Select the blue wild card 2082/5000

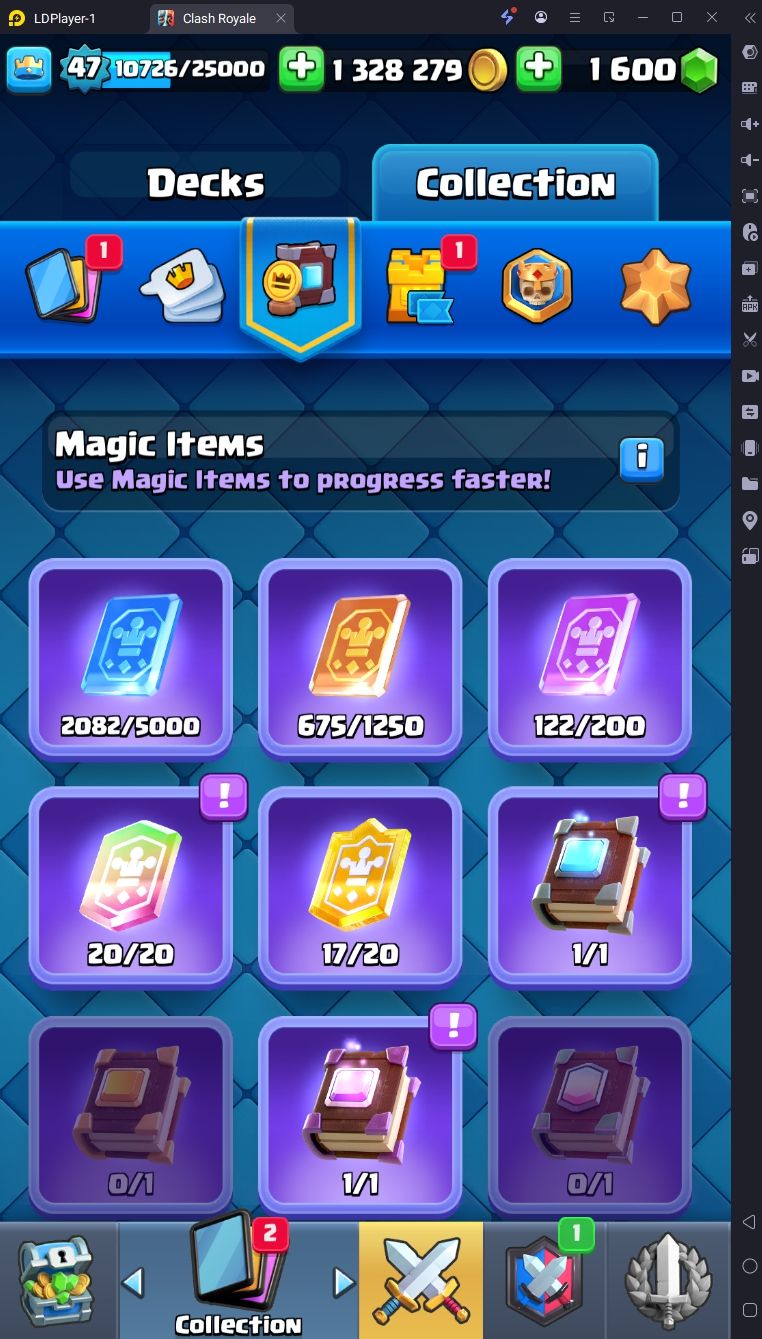point(131,657)
